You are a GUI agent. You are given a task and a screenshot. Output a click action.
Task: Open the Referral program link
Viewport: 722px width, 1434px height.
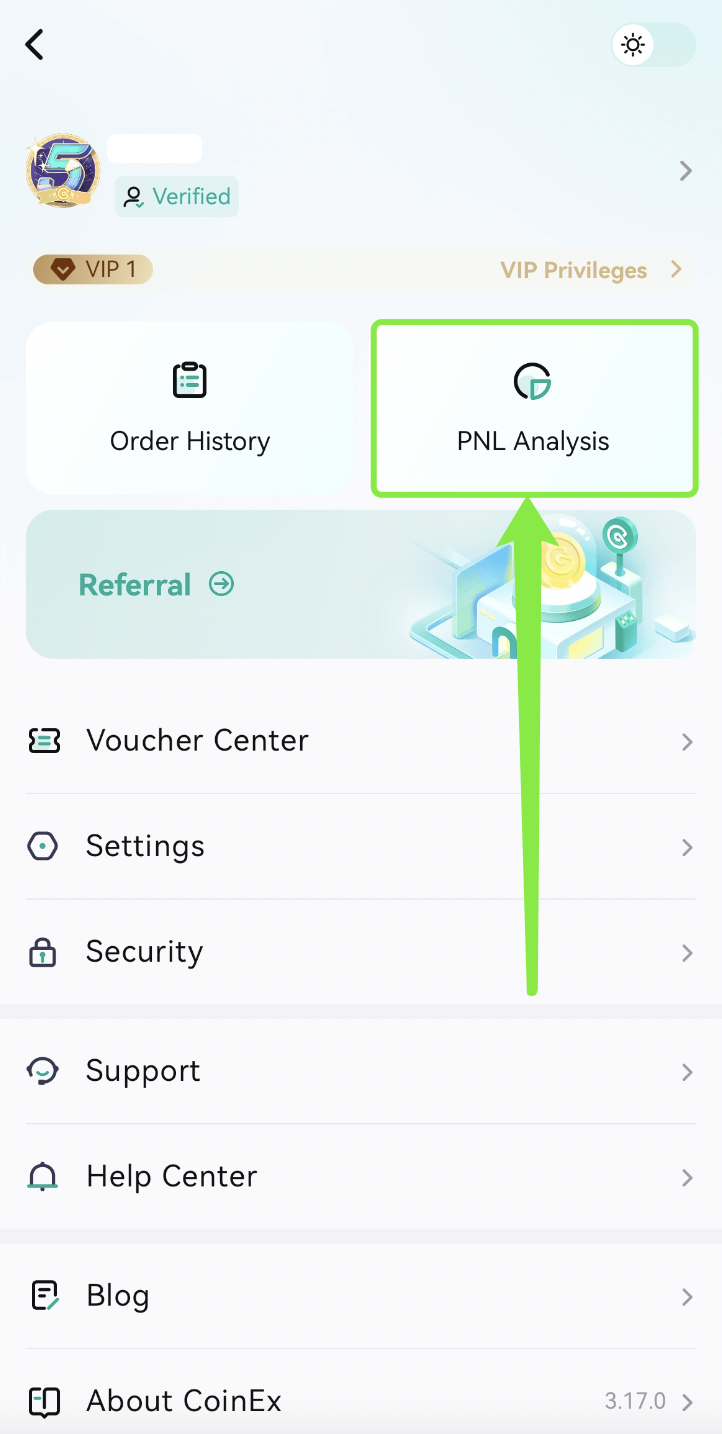pos(156,584)
